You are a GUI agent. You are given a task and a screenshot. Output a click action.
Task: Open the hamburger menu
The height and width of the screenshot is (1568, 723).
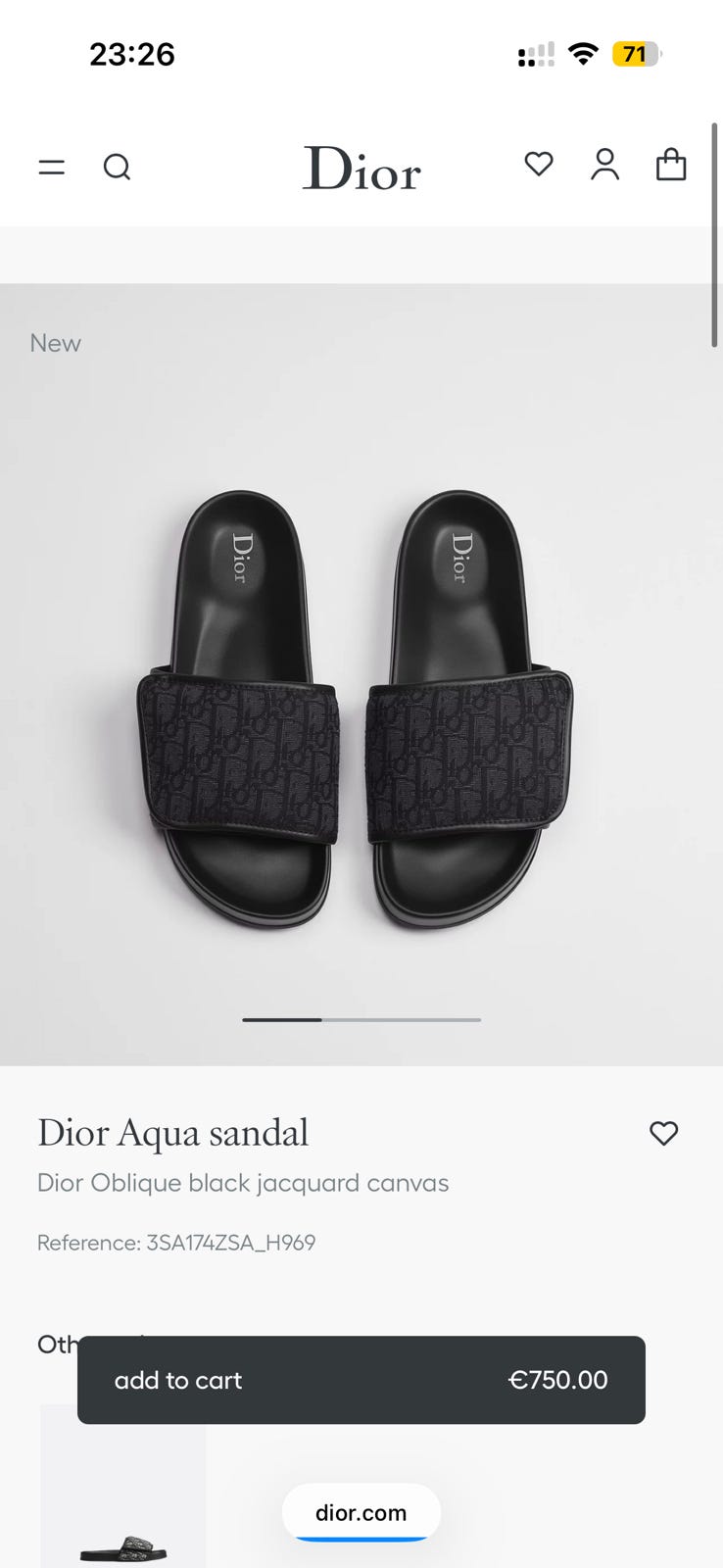(x=52, y=168)
